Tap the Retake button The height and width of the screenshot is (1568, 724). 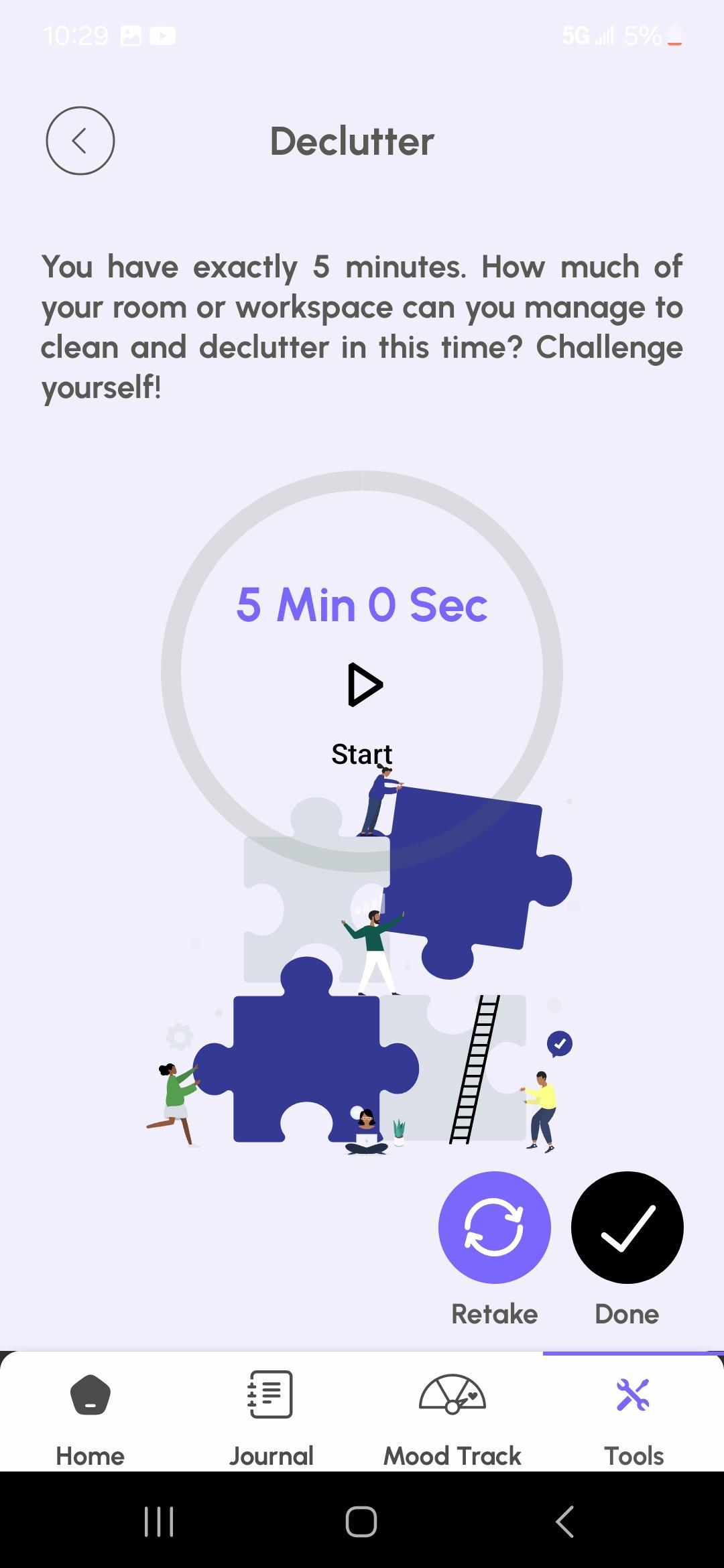coord(495,1228)
